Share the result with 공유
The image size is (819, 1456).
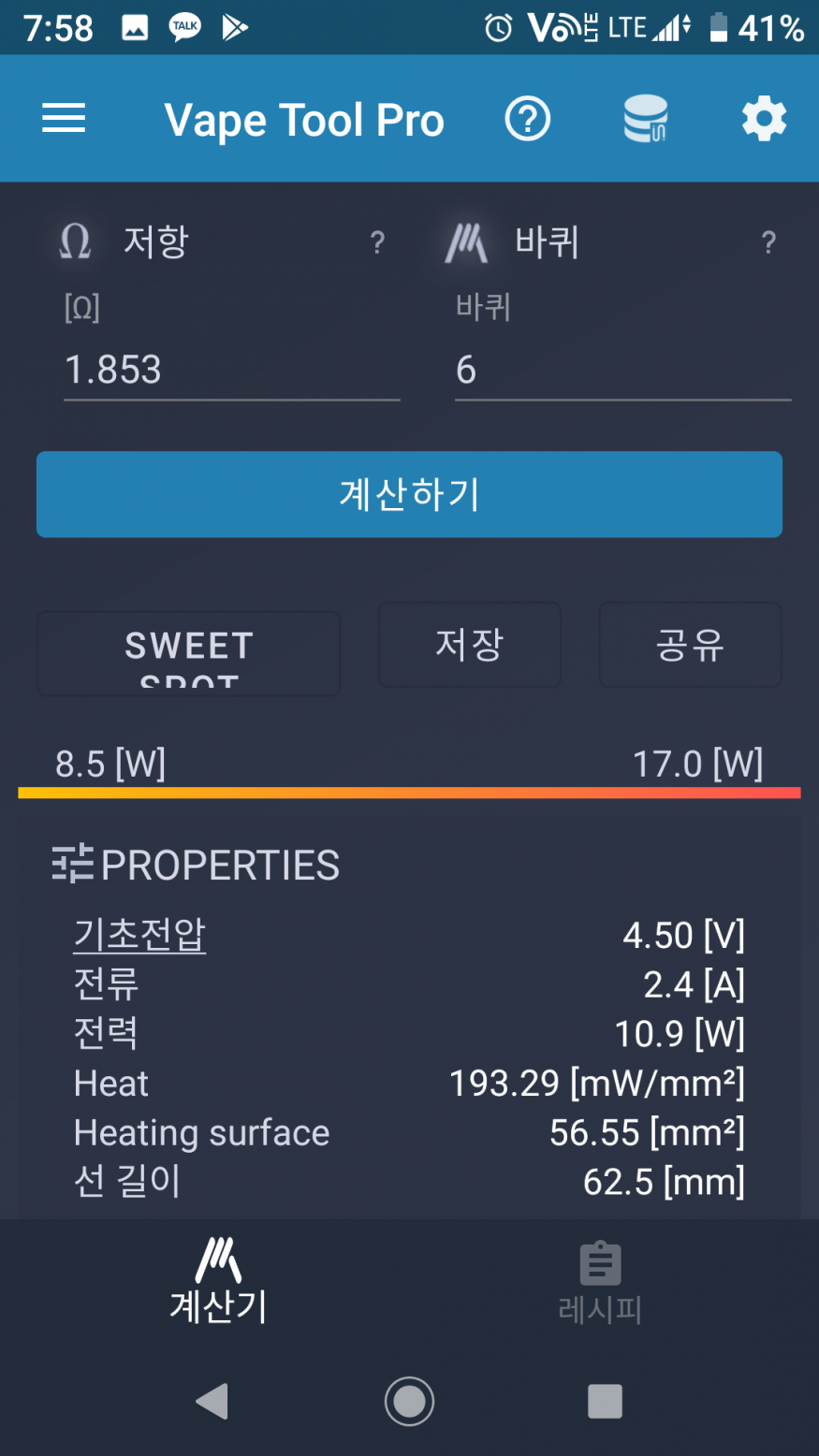tap(690, 645)
